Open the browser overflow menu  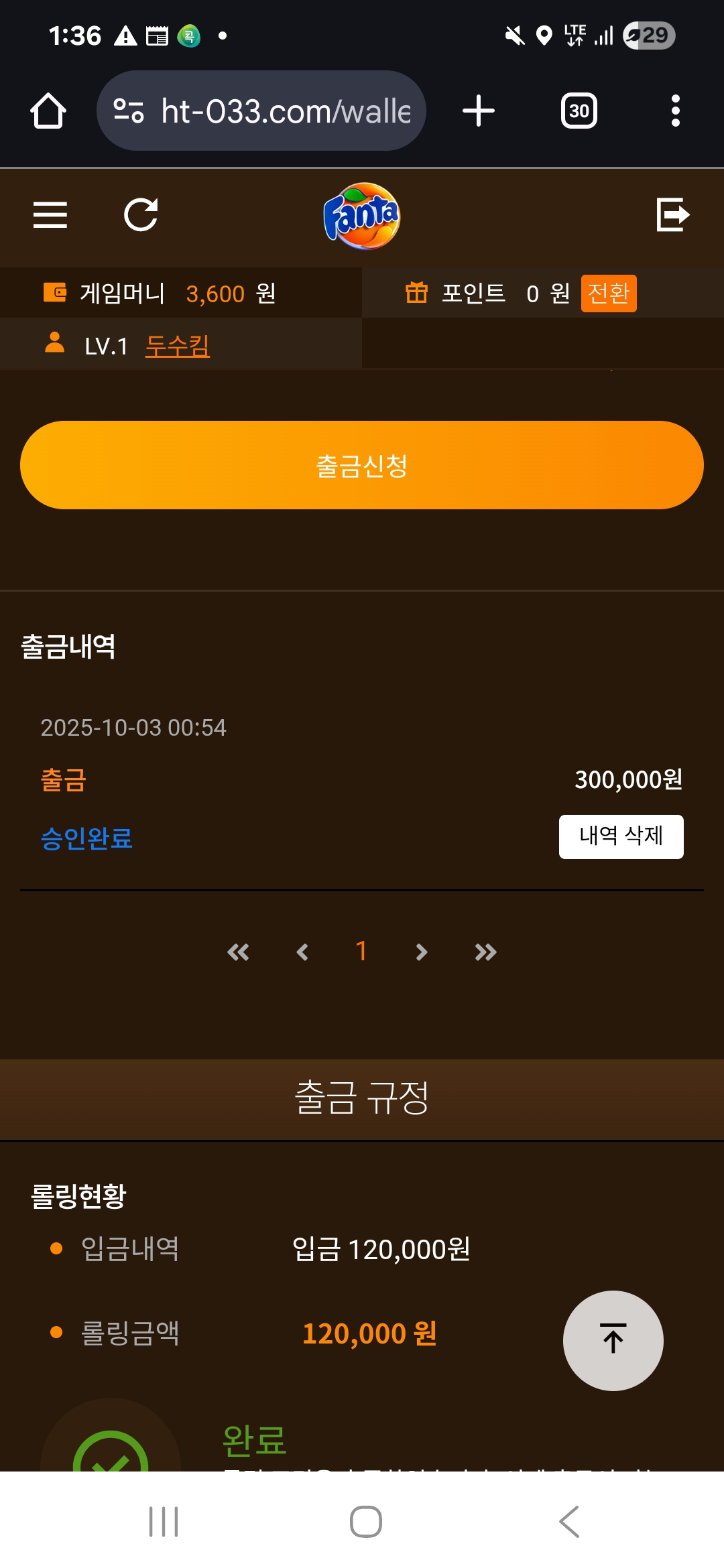[675, 111]
